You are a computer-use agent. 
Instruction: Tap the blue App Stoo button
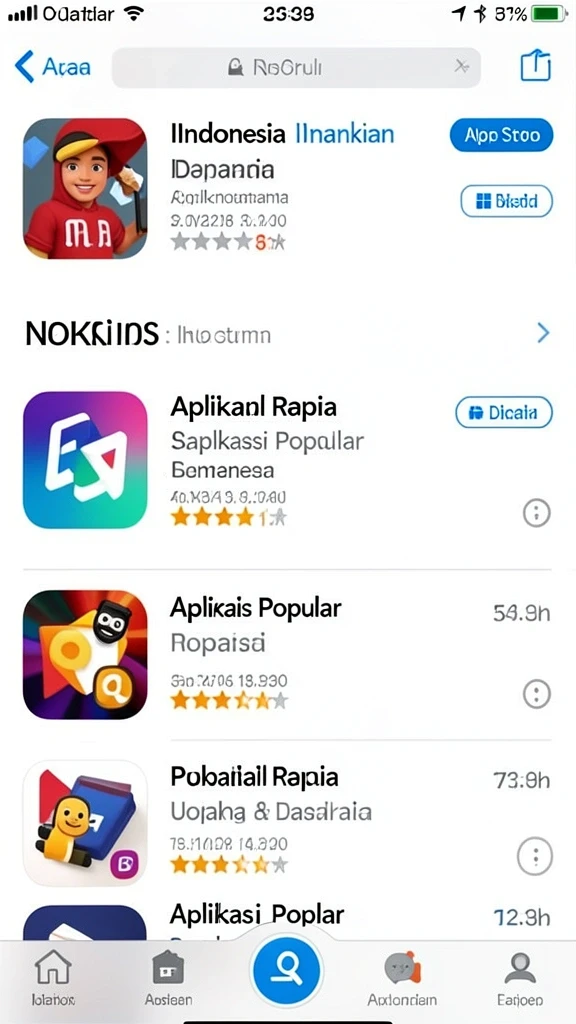[x=502, y=135]
